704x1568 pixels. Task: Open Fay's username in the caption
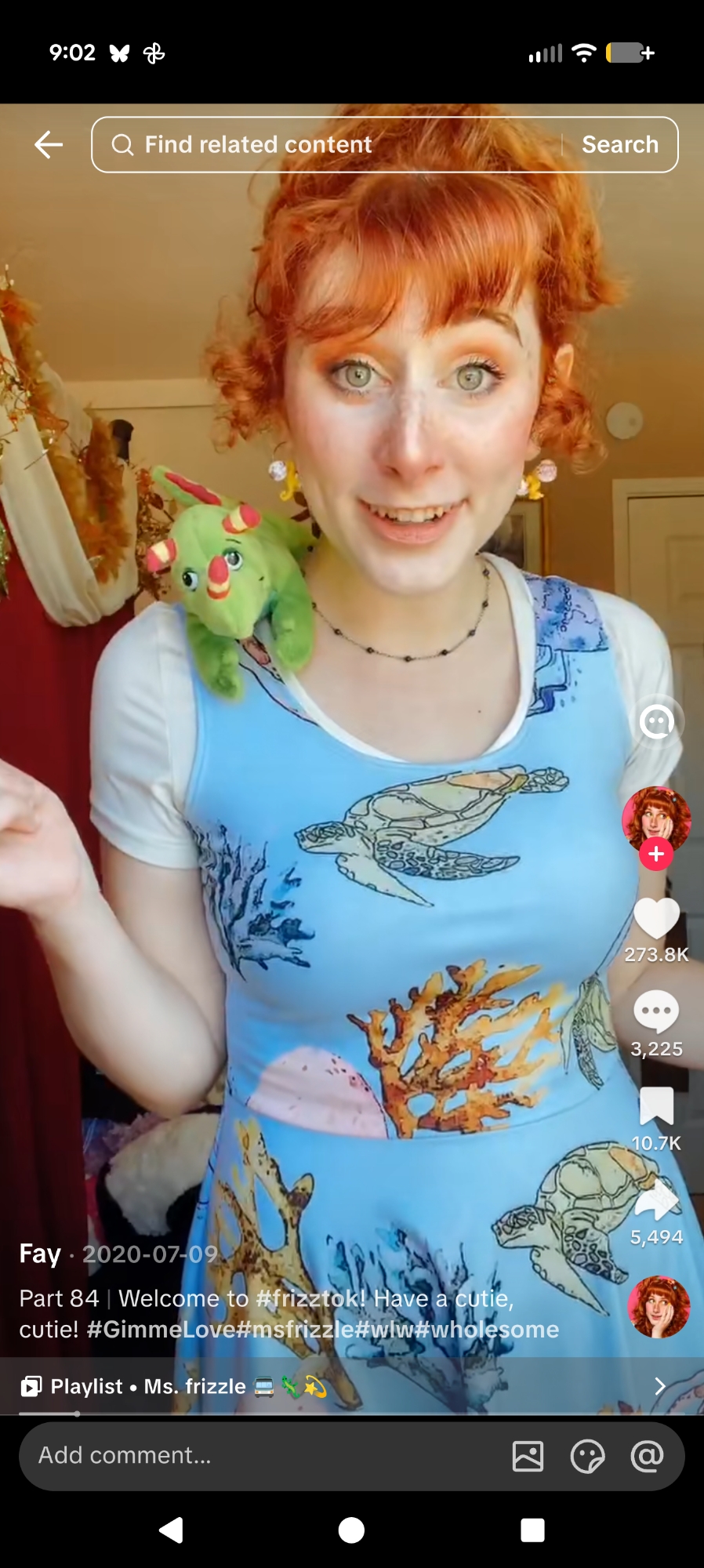coord(40,1254)
